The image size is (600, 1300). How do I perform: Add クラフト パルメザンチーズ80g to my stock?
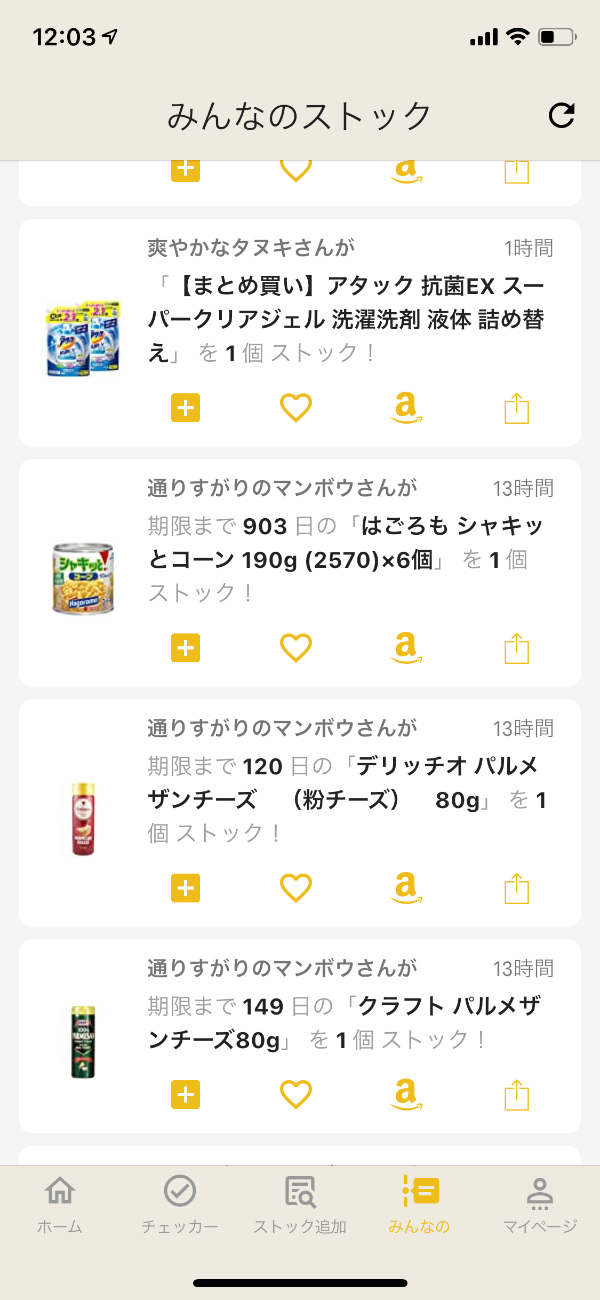[x=186, y=1095]
